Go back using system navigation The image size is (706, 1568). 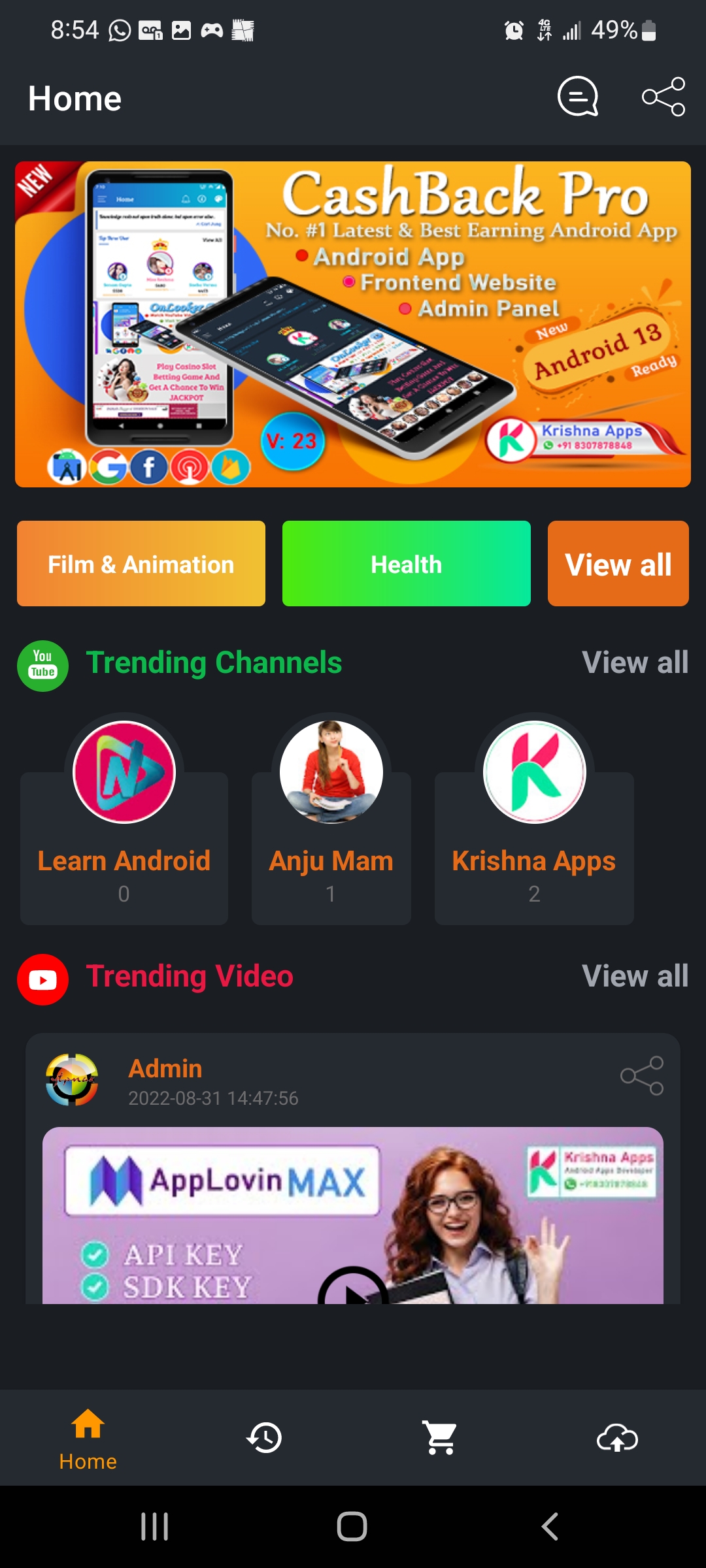550,1527
